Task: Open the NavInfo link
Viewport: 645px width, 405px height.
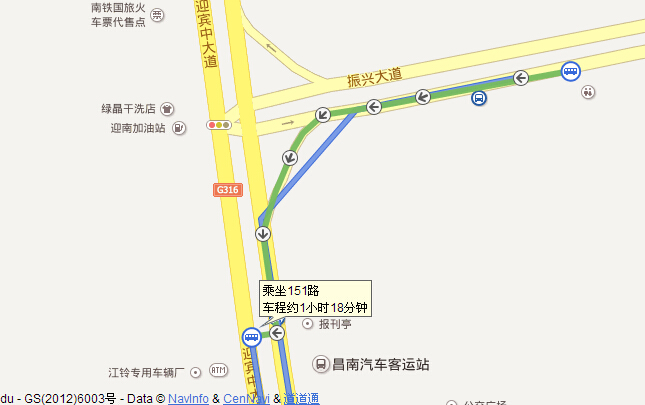Action: 188,398
